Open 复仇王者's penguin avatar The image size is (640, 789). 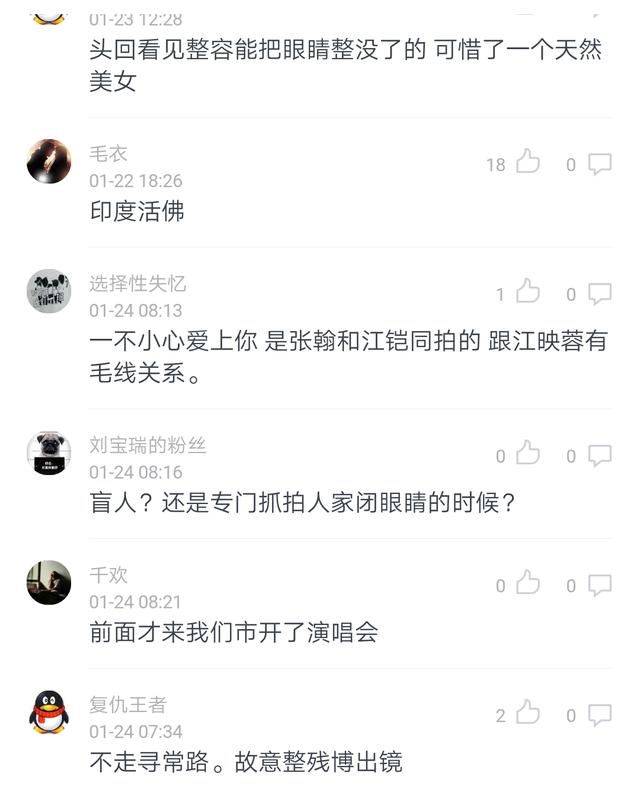[49, 713]
